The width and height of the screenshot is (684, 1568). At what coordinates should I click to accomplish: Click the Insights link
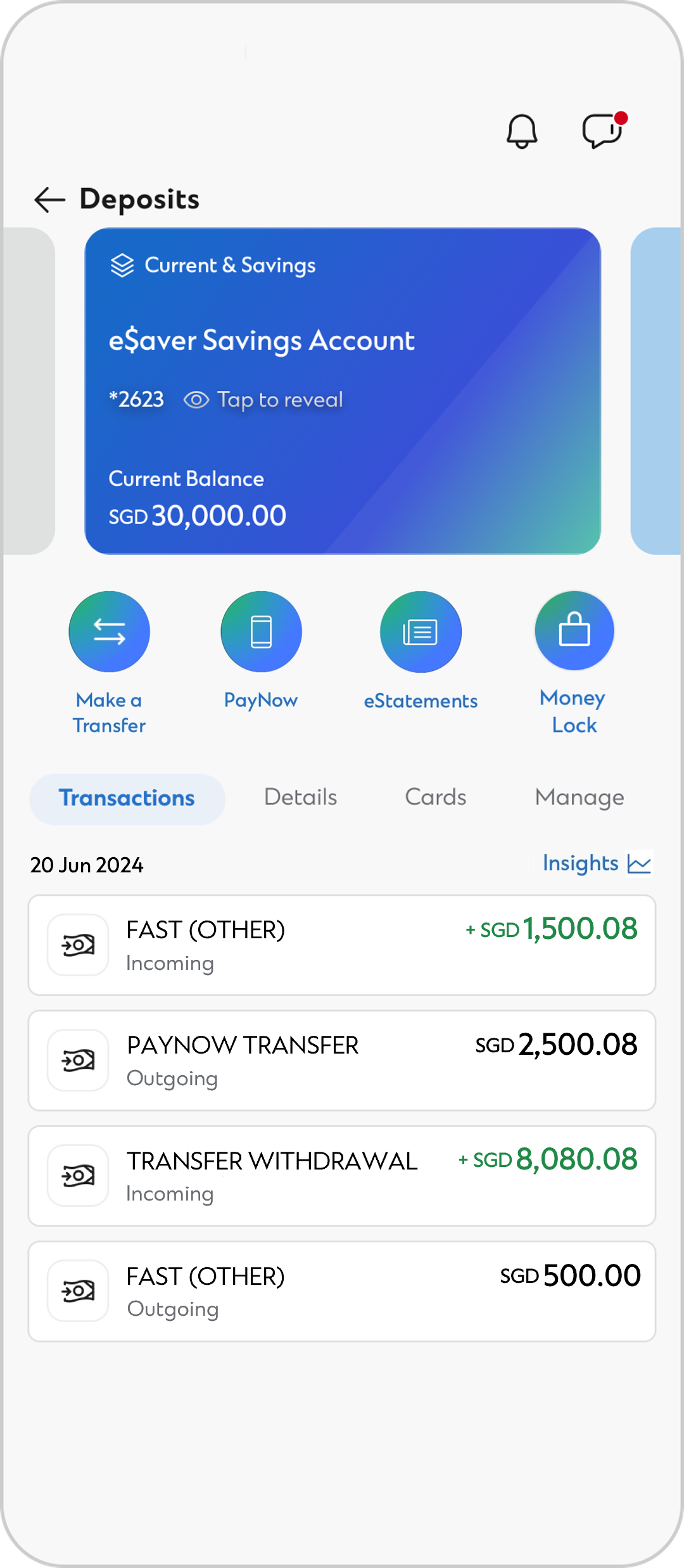(x=580, y=863)
